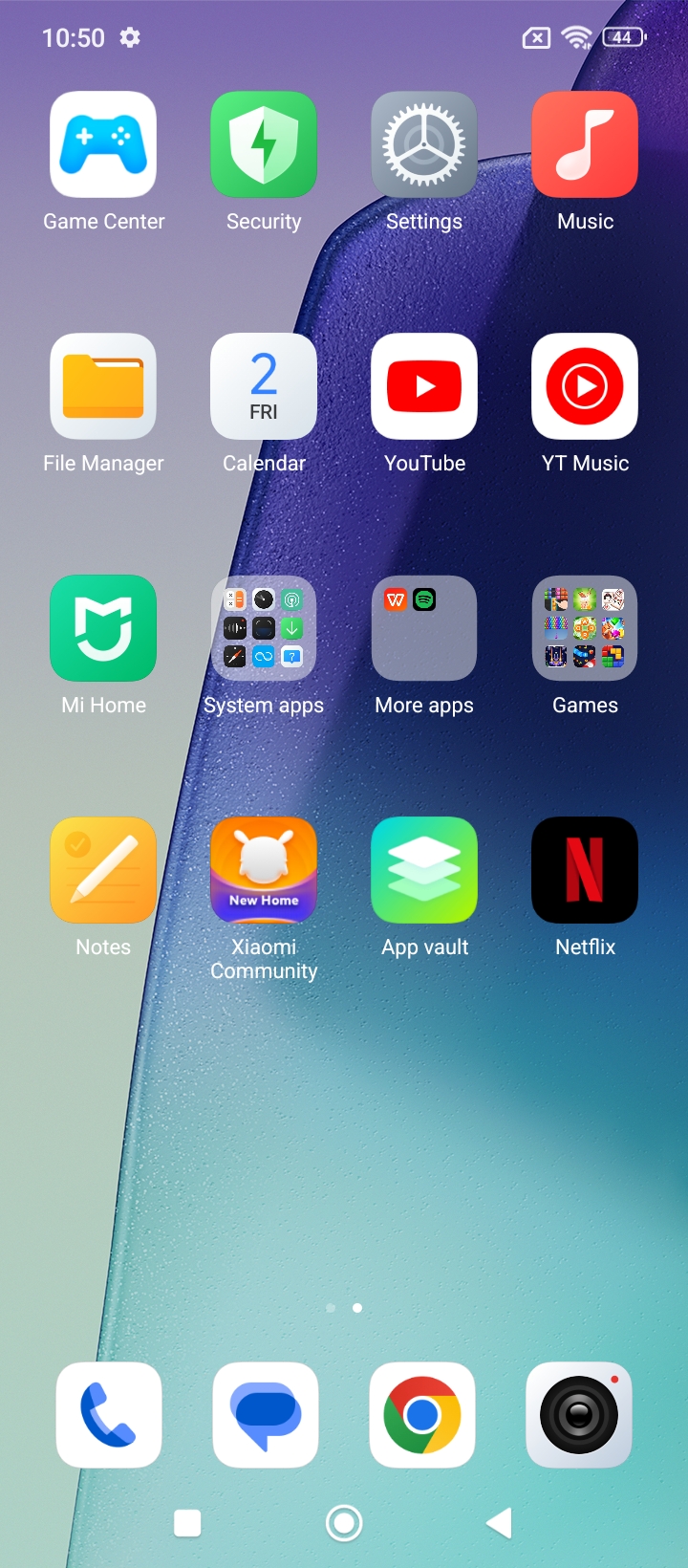Launch YouTube

424,386
